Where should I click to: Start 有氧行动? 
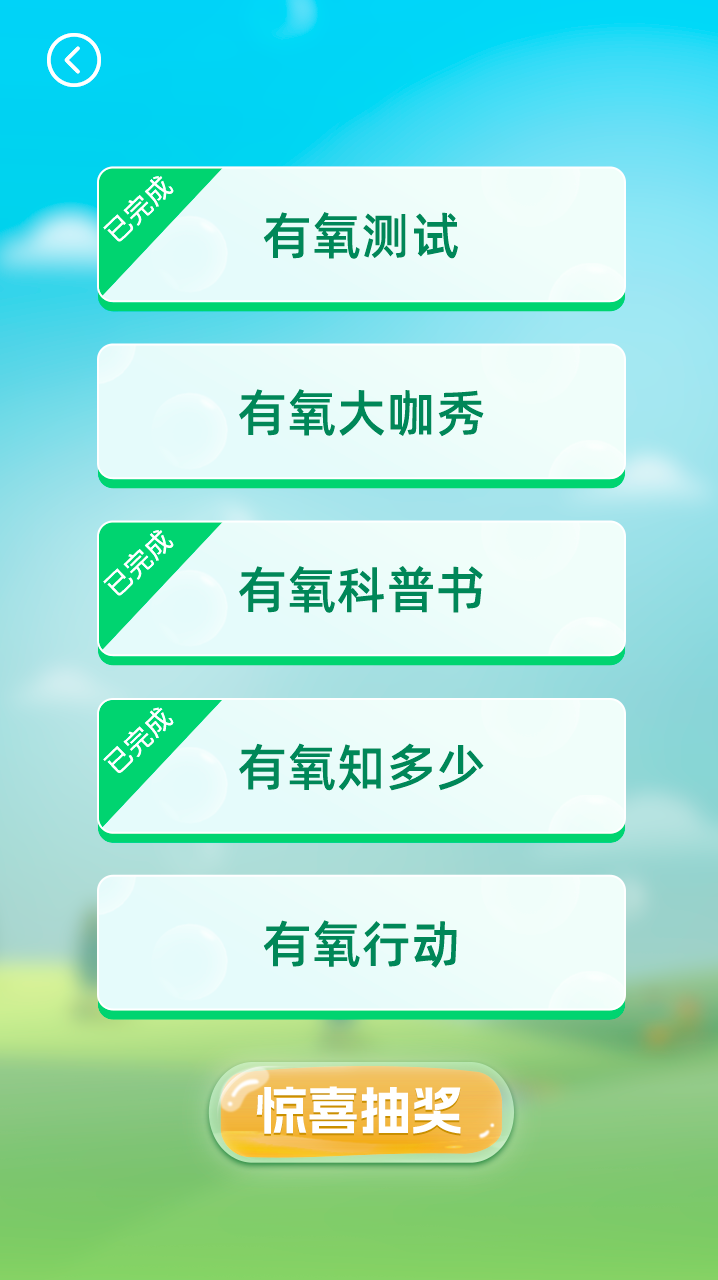(361, 945)
